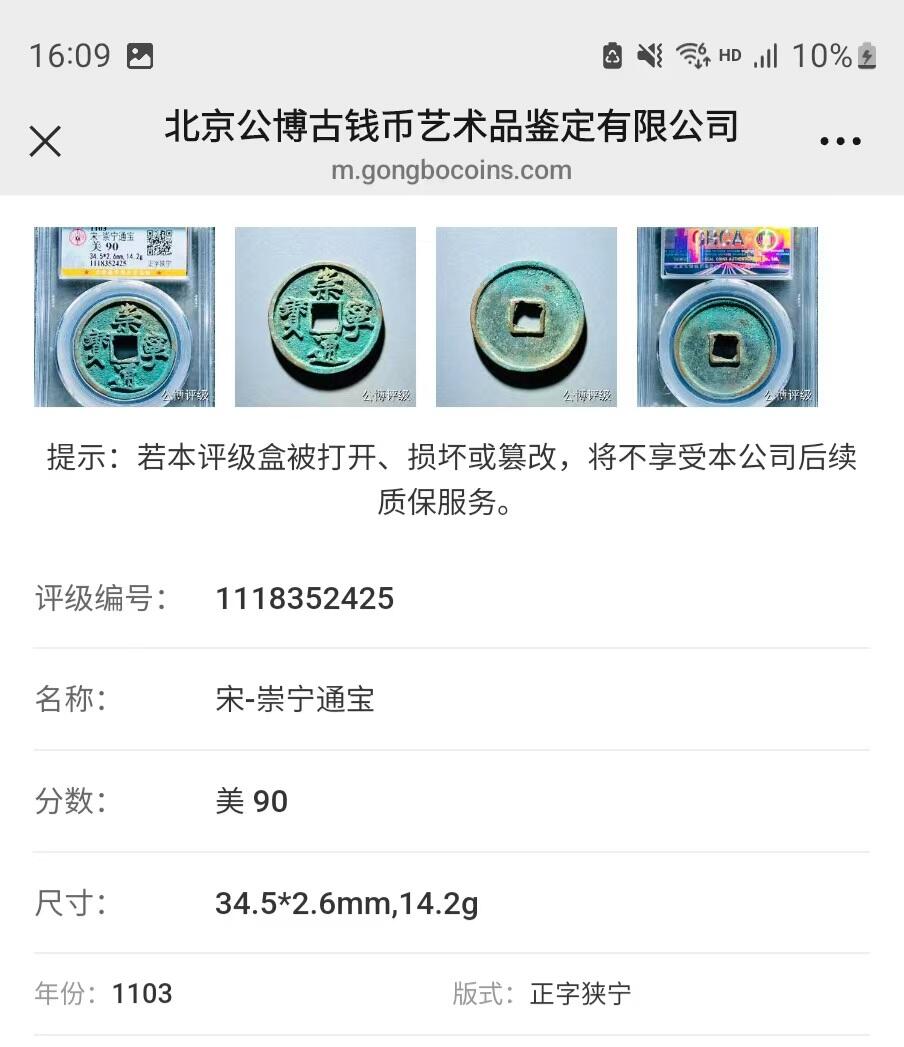This screenshot has width=904, height=1047.
Task: Open the WeChat more options menu (three dots)
Action: pos(841,140)
